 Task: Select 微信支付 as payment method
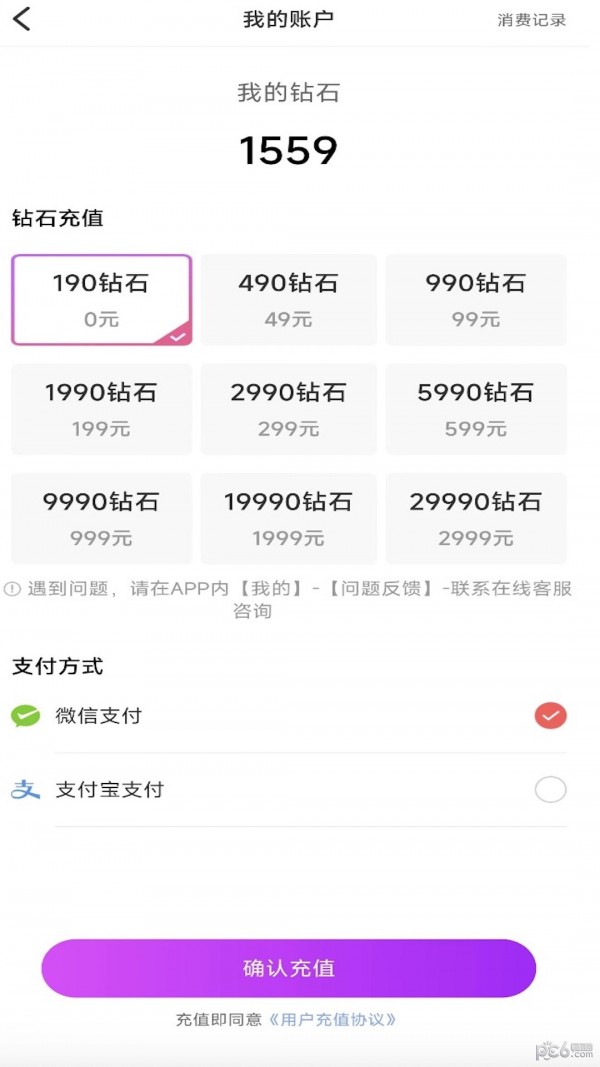289,716
